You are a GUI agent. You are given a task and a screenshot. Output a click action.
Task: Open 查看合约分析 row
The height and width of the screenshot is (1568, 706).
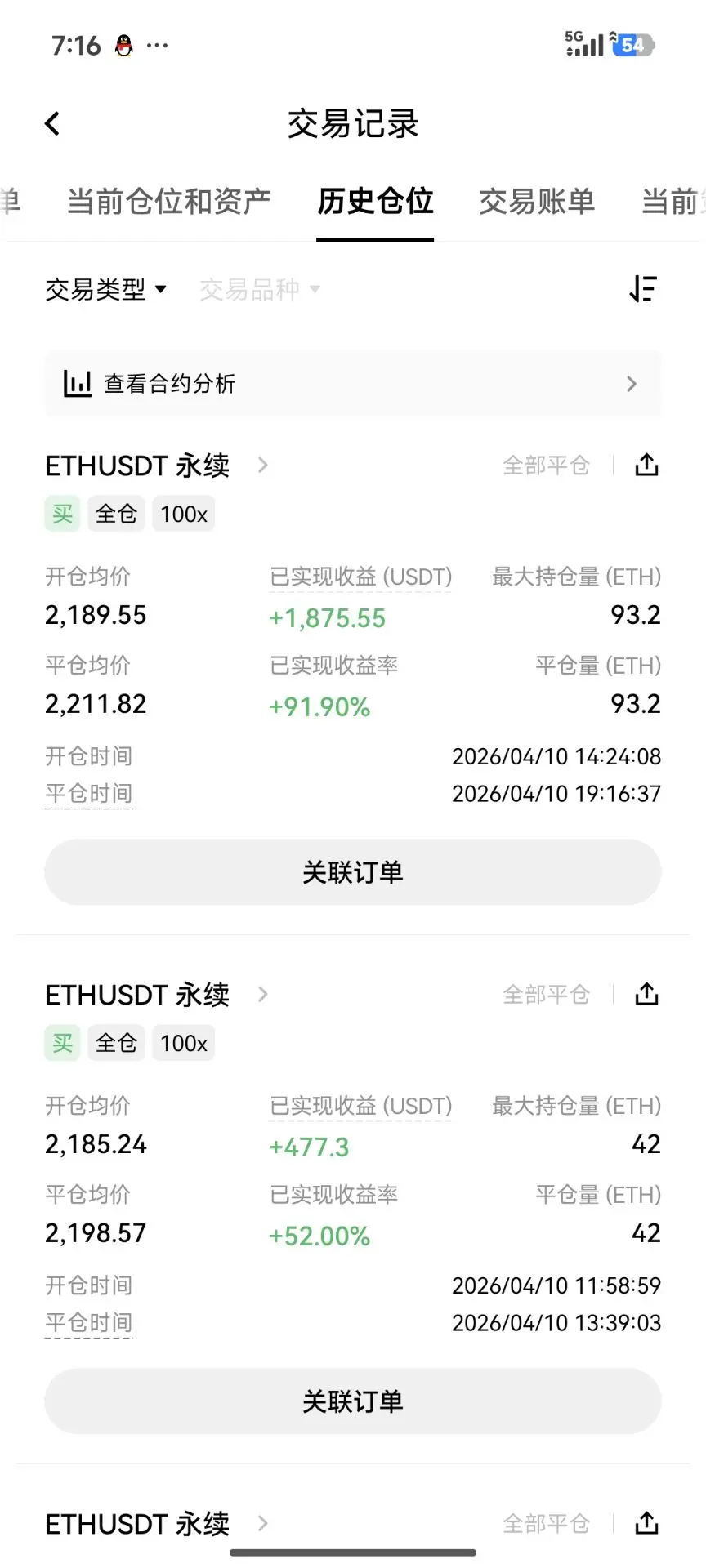tap(353, 384)
